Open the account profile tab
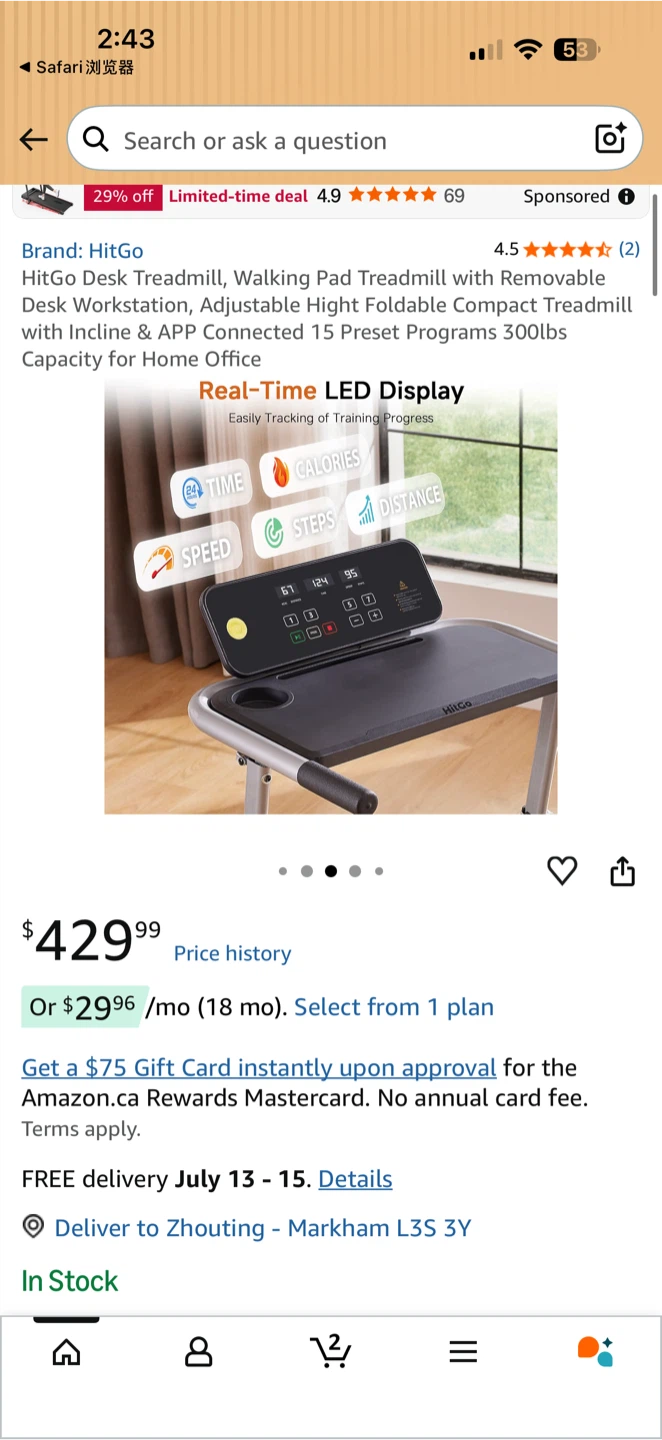Screen dimensions: 662x1440 [199, 1352]
